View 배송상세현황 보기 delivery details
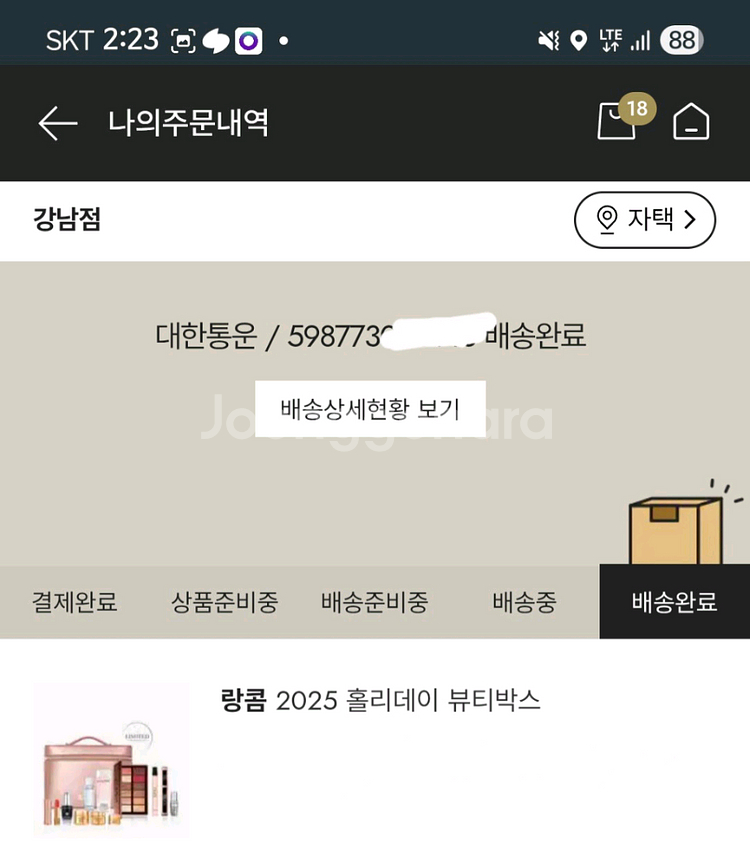 370,408
